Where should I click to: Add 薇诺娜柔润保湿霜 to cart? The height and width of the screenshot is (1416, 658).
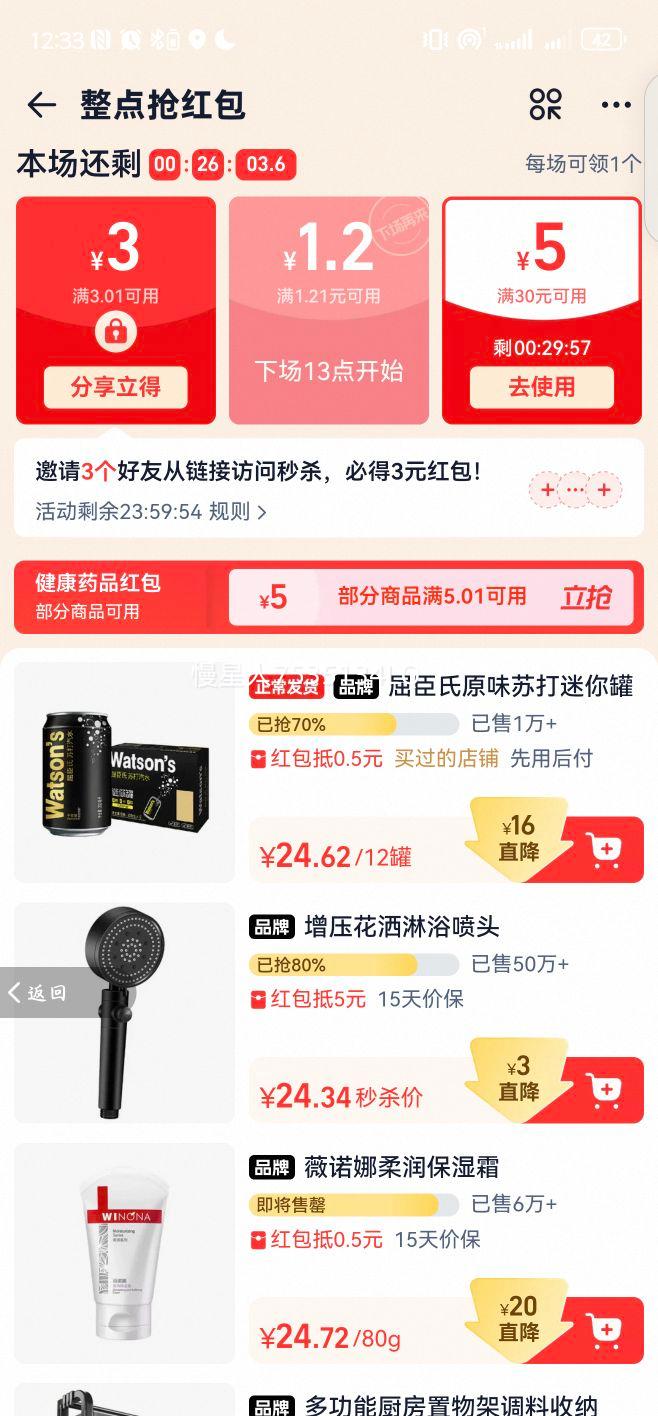point(604,1331)
